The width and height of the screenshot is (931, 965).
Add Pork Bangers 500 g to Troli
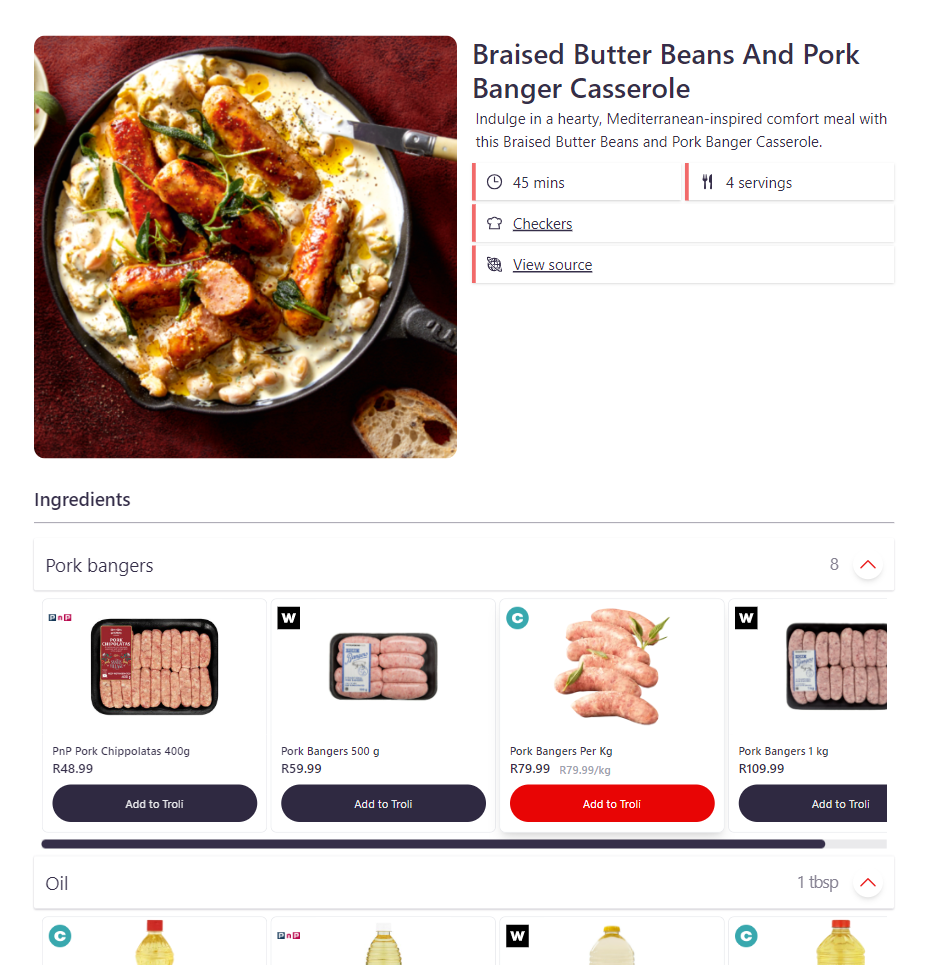tap(383, 804)
